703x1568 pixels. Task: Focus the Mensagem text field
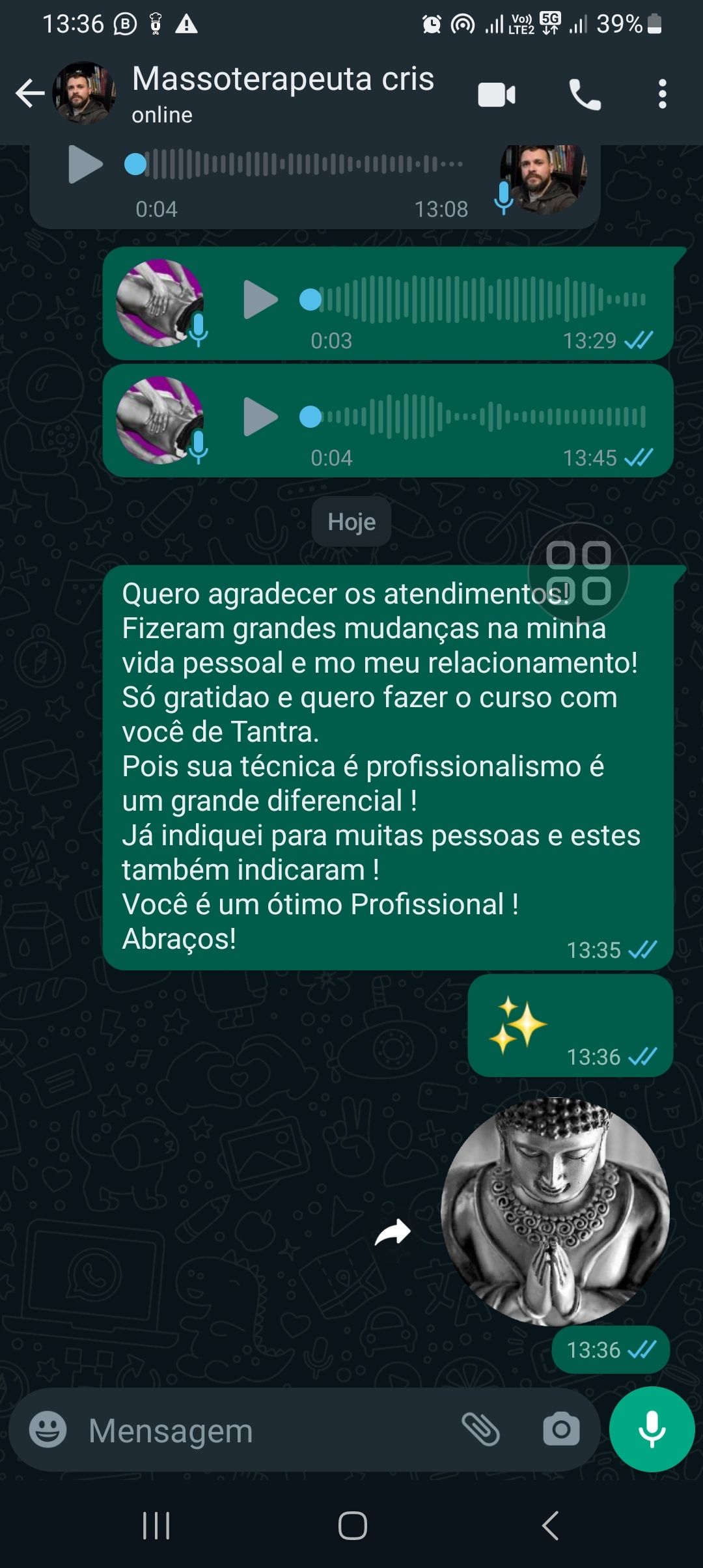point(260,1431)
